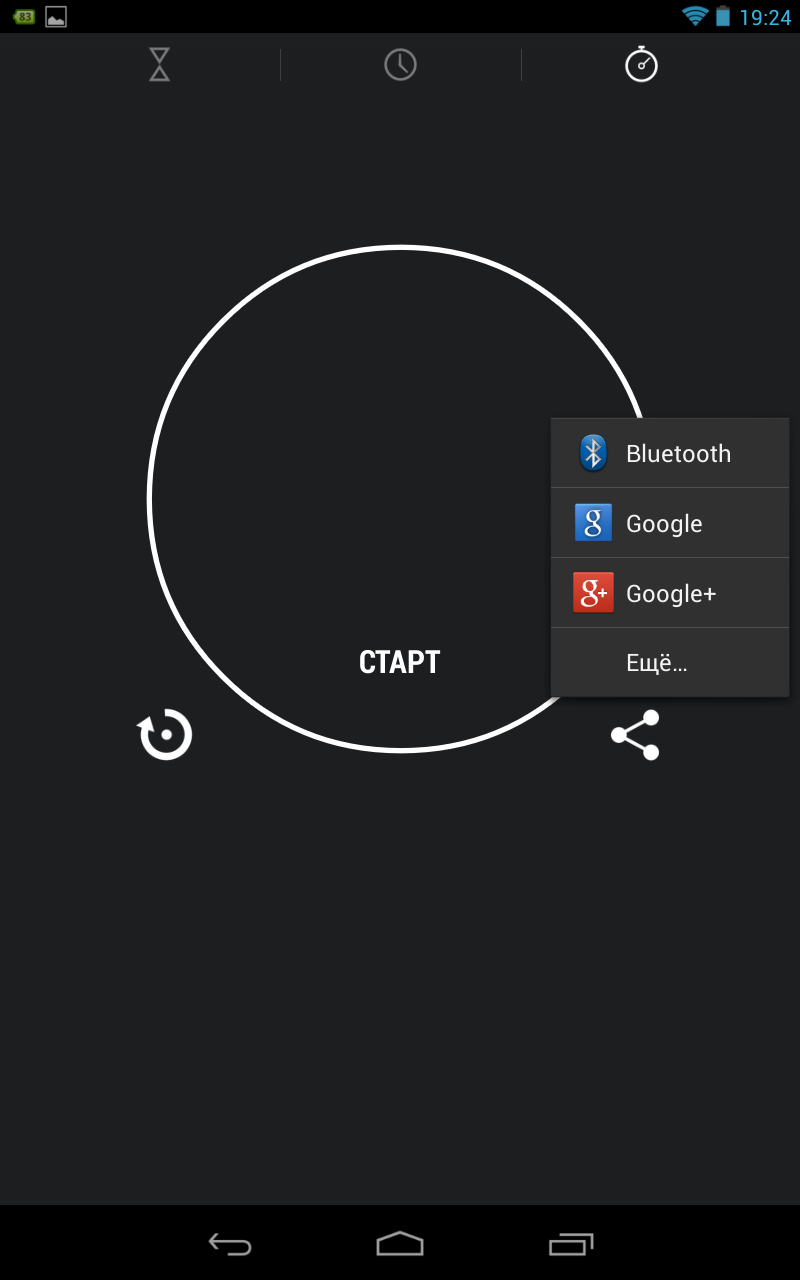The height and width of the screenshot is (1280, 800).
Task: Switch to the clock tab
Action: click(400, 65)
